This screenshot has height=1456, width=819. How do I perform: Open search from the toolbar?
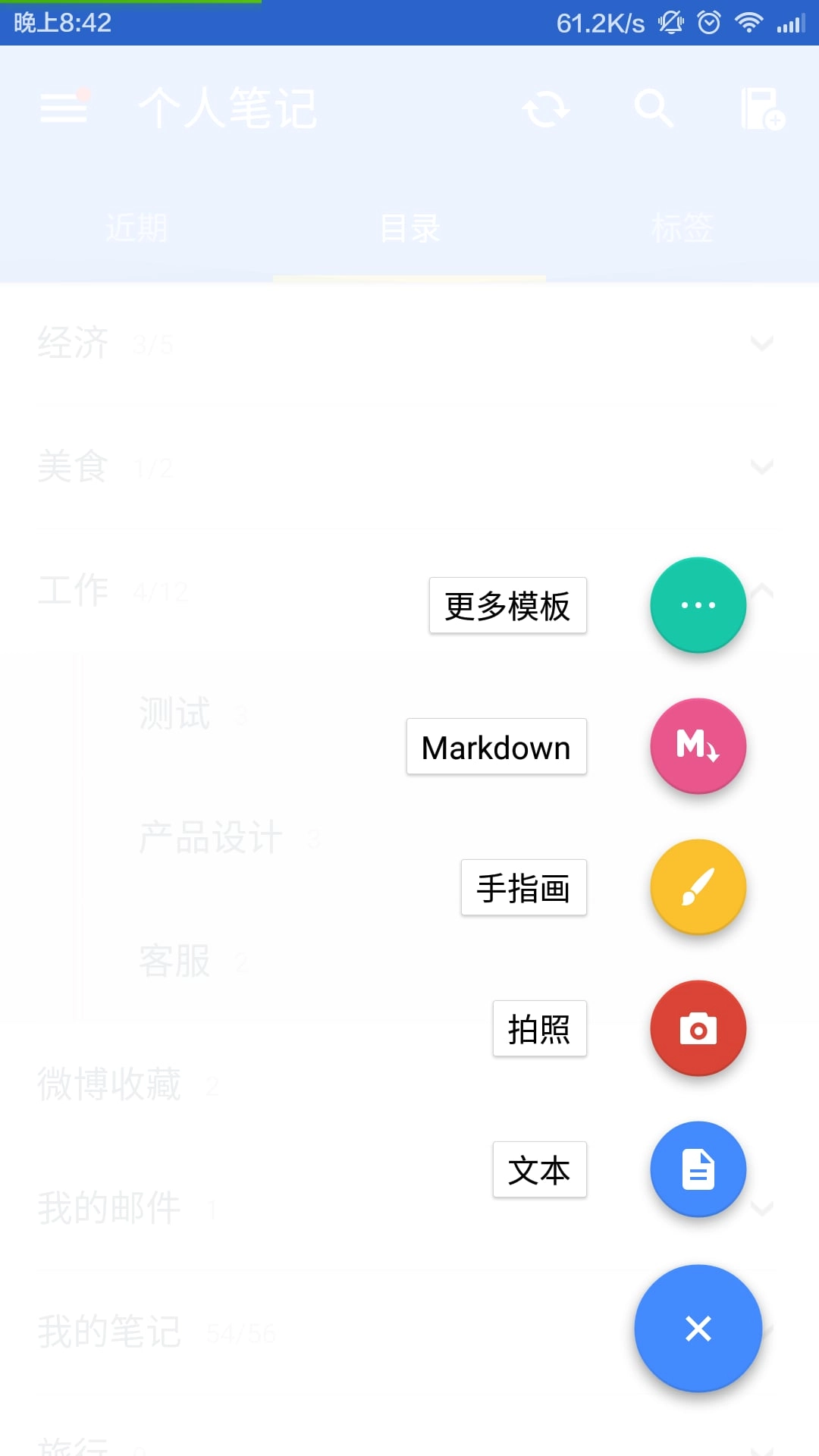coord(654,109)
